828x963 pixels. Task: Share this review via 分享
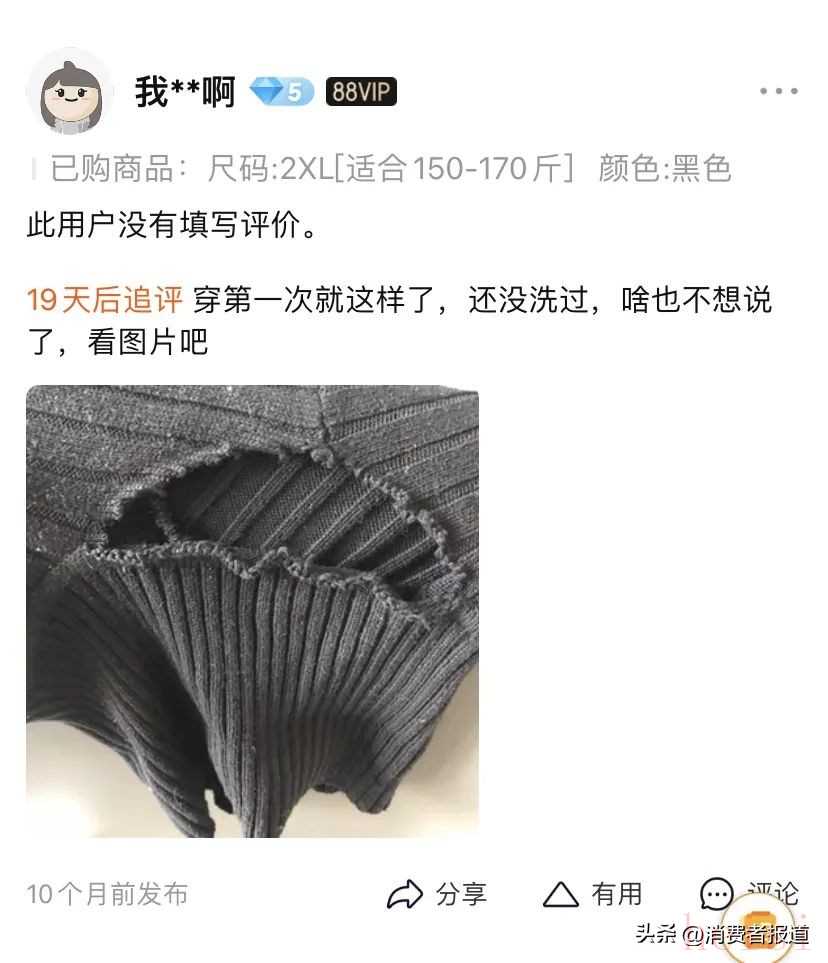437,893
